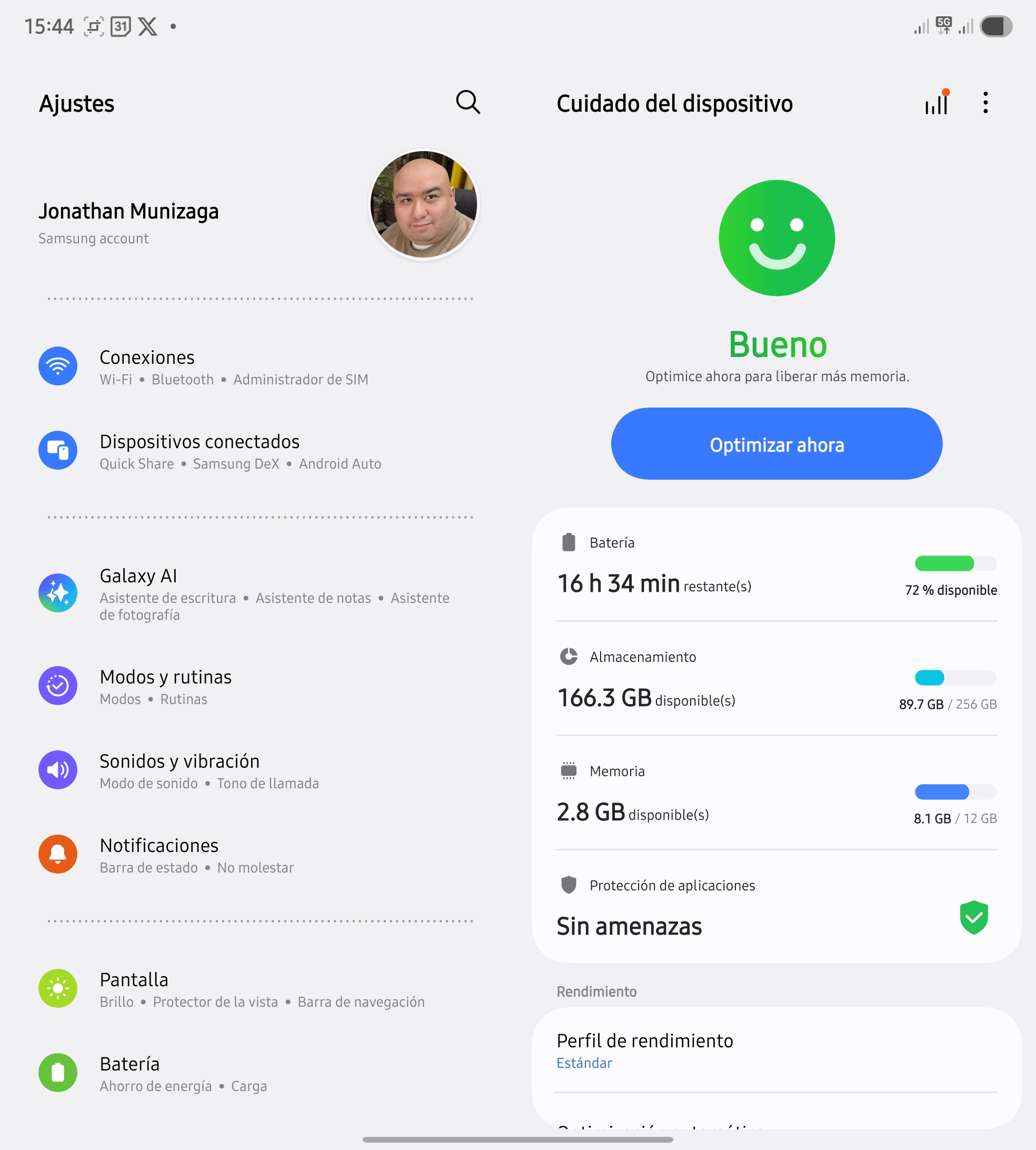Open Conexiones settings
The height and width of the screenshot is (1150, 1036).
(x=233, y=366)
